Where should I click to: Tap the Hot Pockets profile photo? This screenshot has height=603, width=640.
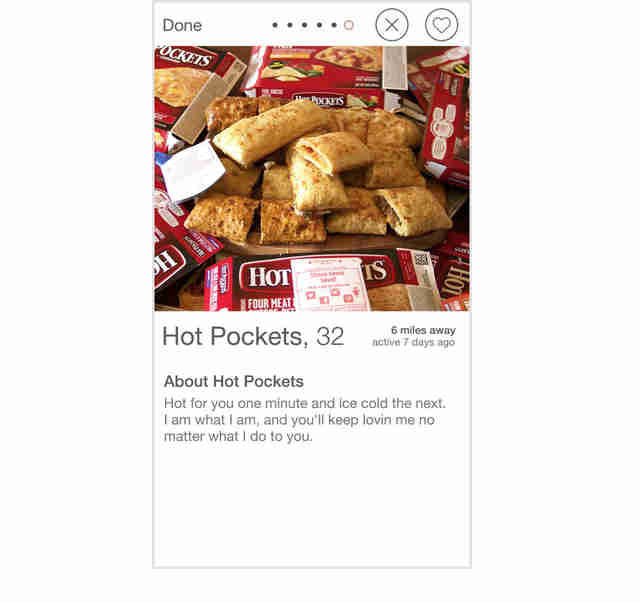click(x=312, y=178)
